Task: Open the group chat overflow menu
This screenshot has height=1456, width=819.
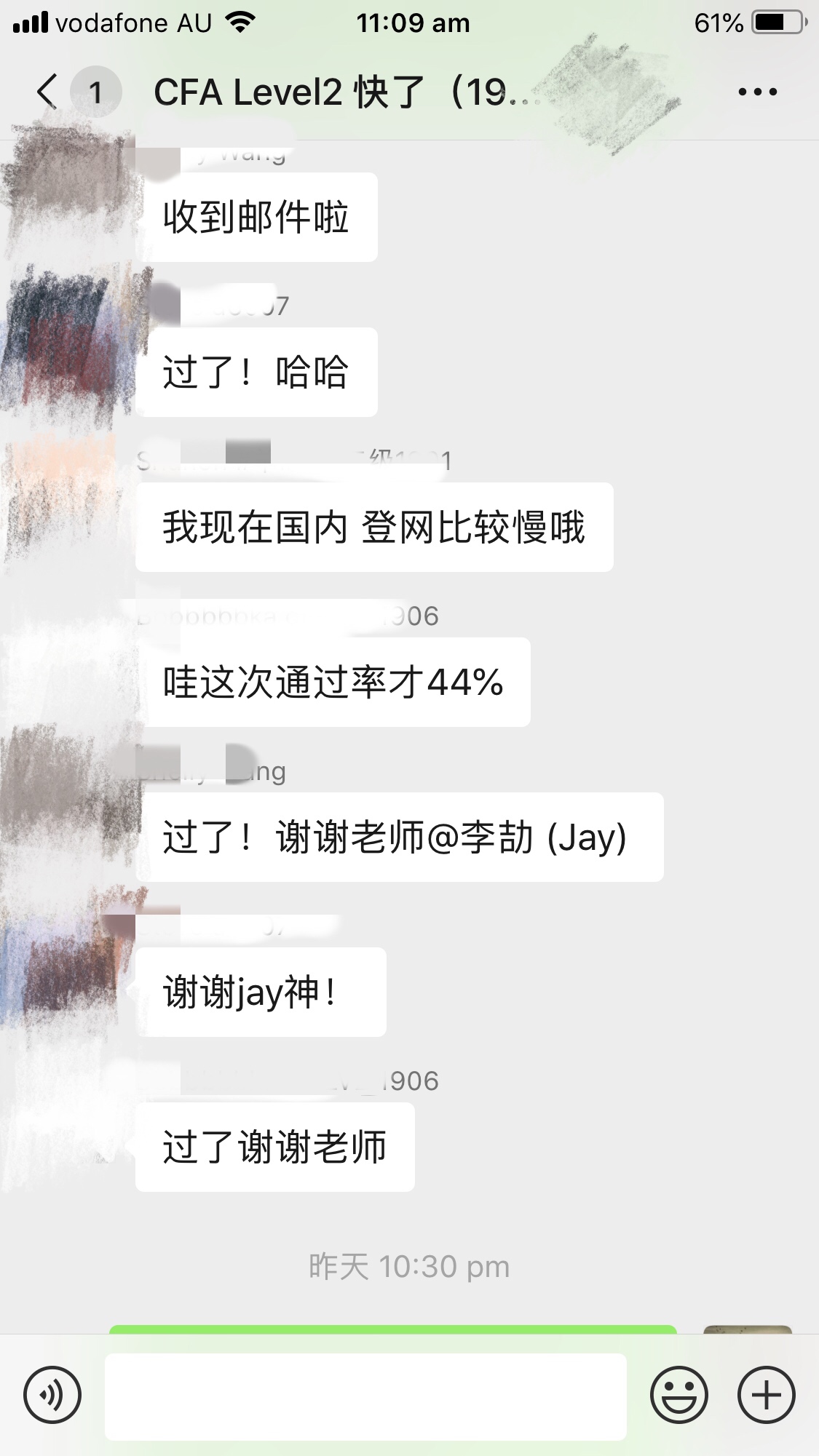Action: [757, 92]
